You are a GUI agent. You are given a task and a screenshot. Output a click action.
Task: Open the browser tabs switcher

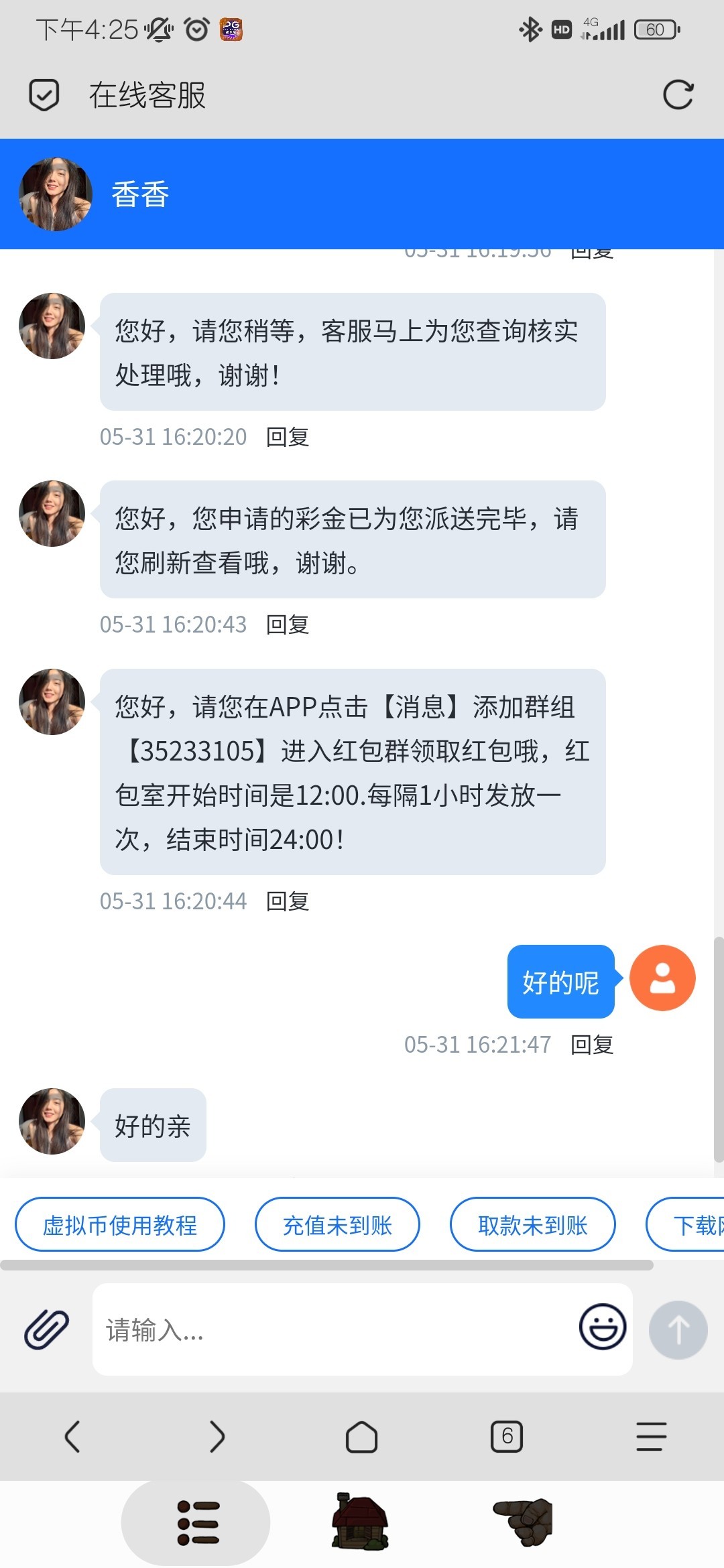tap(507, 1436)
